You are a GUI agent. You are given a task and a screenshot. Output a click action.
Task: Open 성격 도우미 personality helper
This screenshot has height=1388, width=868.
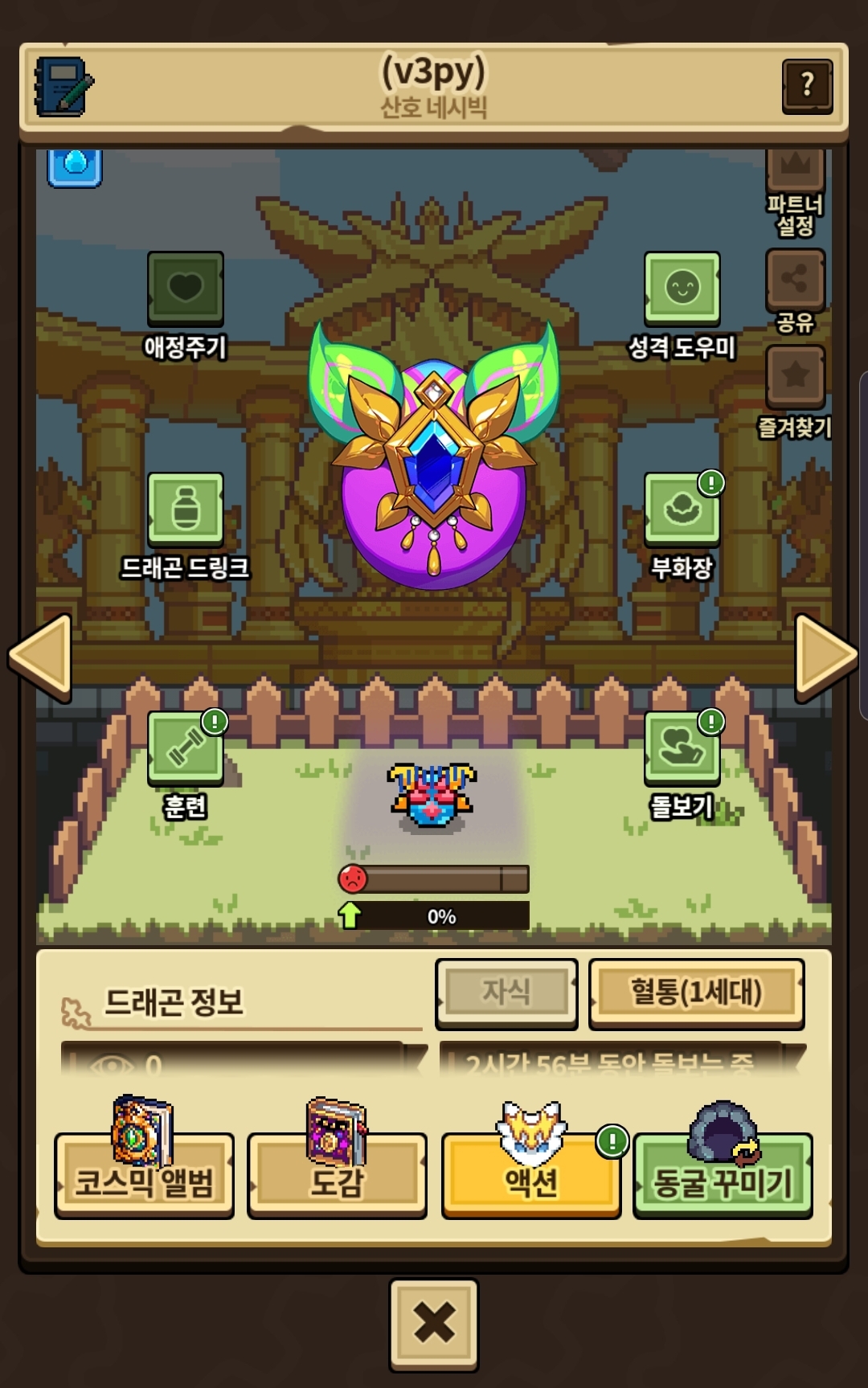tap(682, 289)
